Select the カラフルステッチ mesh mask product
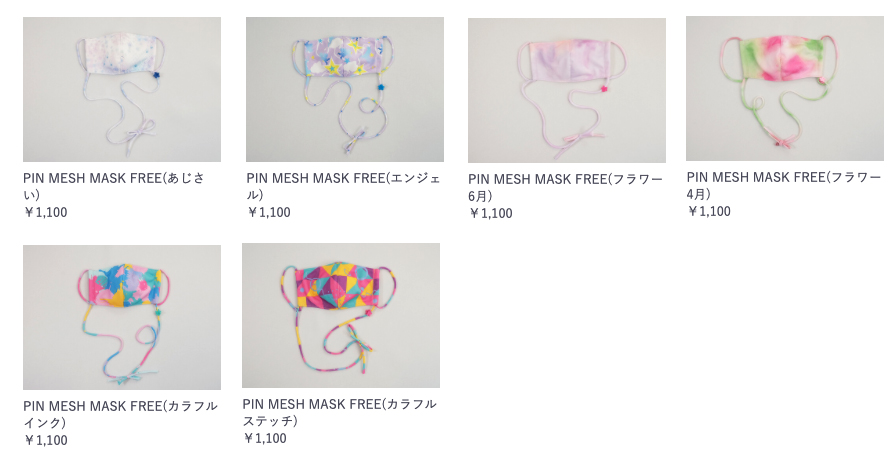Screen dimensions: 896x473 [340, 316]
